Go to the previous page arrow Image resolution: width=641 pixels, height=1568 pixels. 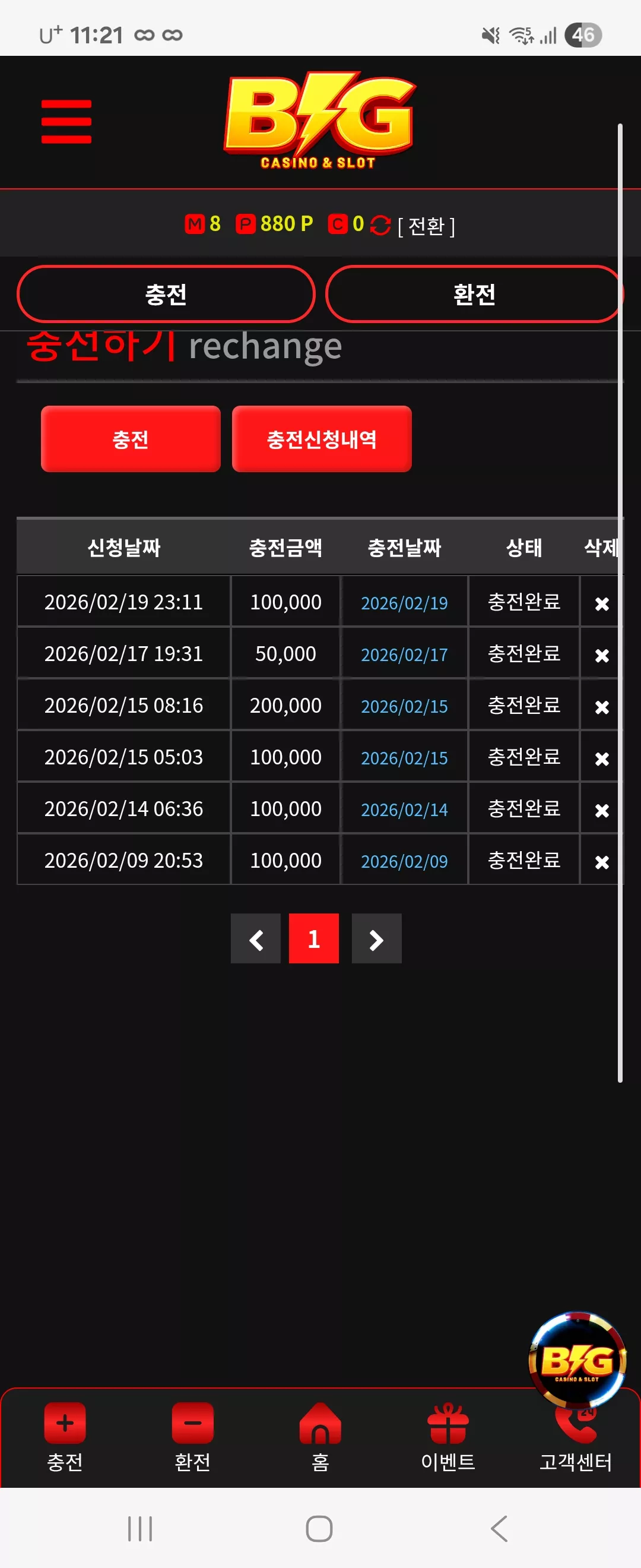point(255,938)
